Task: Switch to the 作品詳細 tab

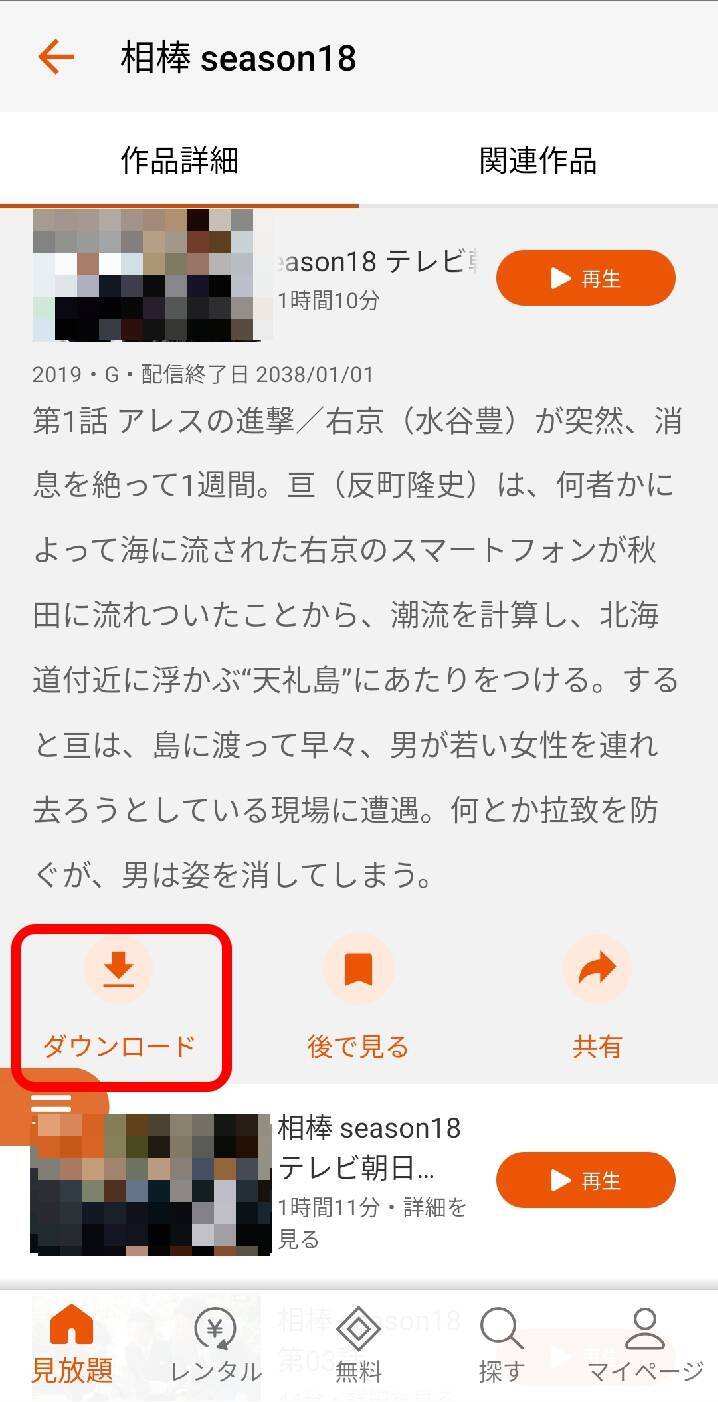Action: [179, 160]
